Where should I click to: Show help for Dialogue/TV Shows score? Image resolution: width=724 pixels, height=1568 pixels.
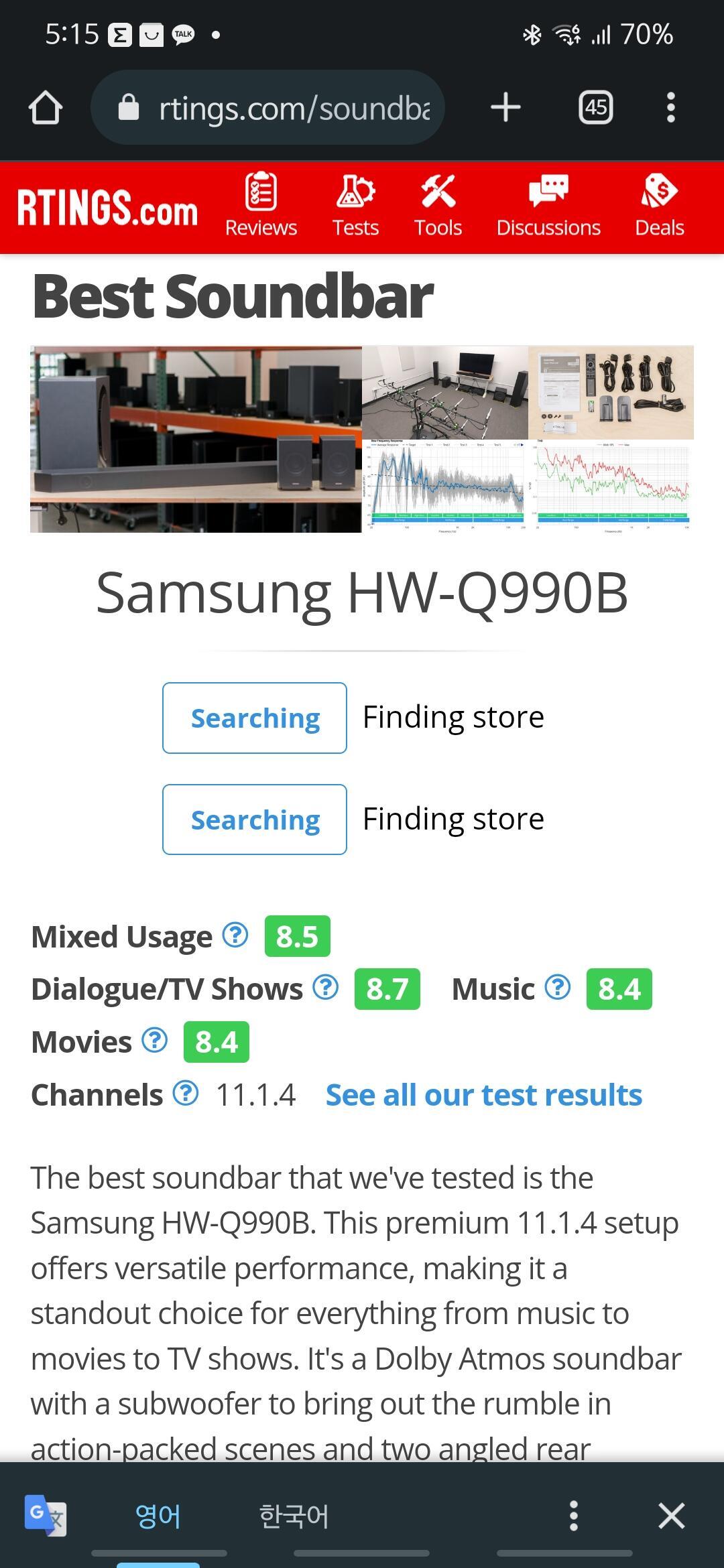click(326, 987)
